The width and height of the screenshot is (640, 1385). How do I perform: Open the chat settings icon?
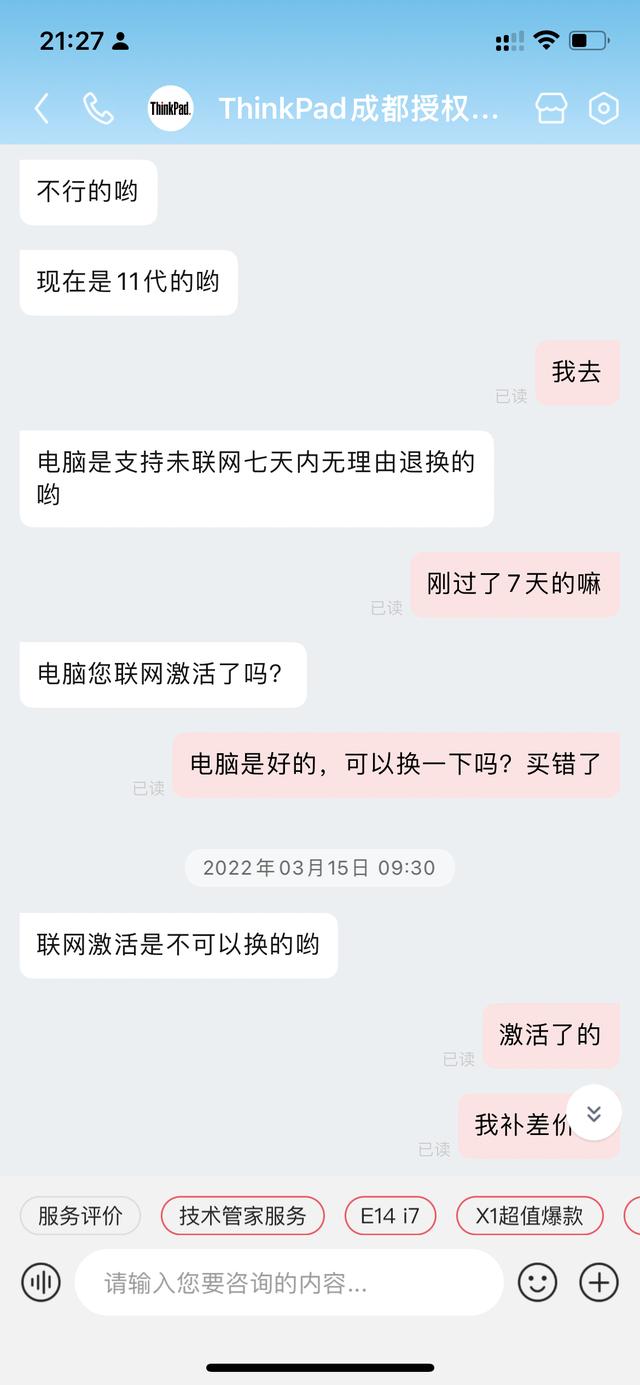point(603,108)
